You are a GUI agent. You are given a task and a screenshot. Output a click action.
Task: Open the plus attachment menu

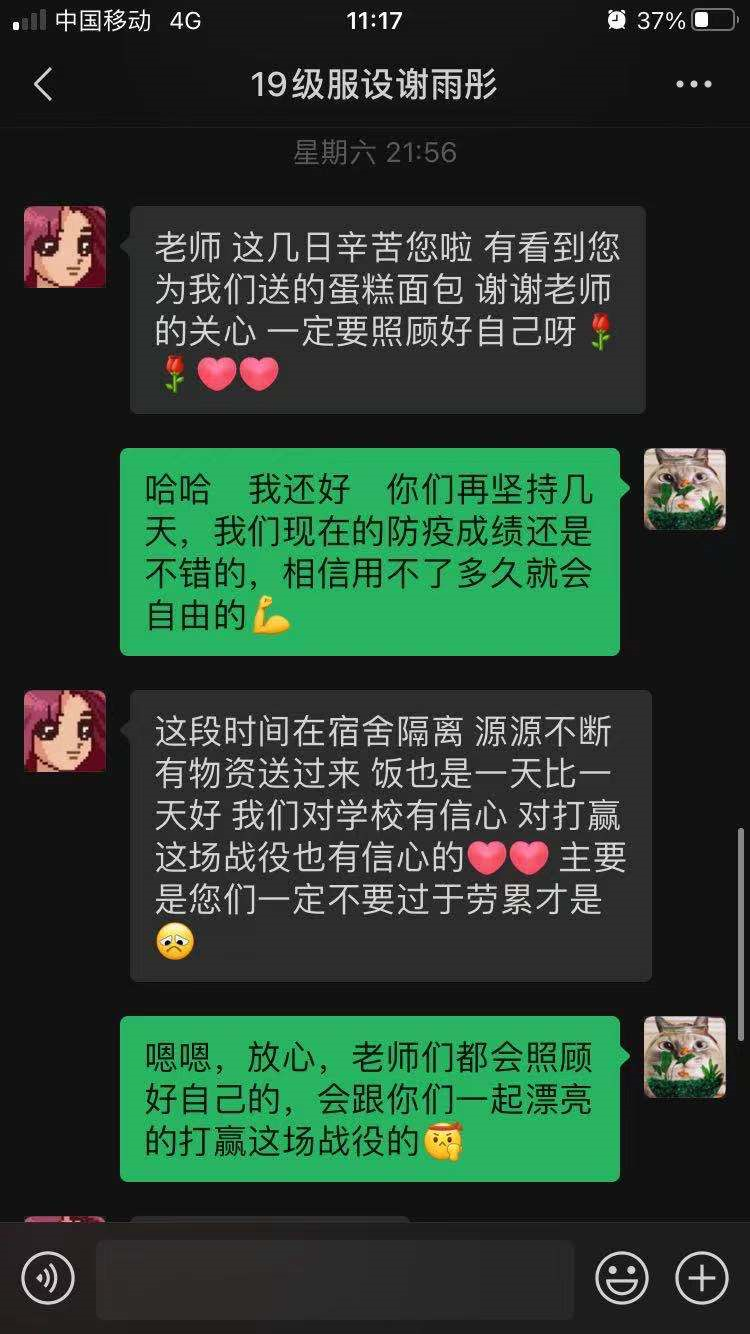pos(702,1277)
